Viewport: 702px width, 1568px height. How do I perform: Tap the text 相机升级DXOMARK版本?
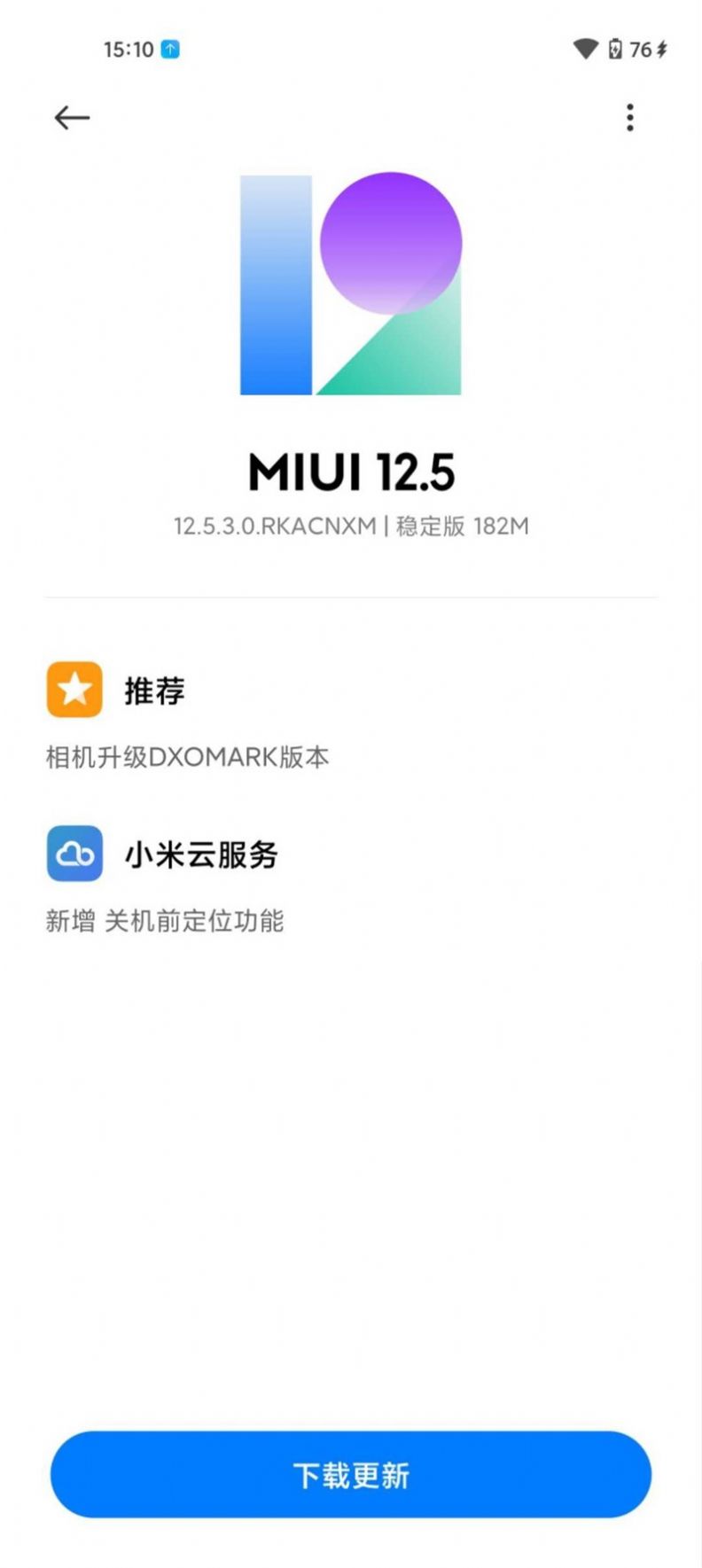tap(186, 757)
